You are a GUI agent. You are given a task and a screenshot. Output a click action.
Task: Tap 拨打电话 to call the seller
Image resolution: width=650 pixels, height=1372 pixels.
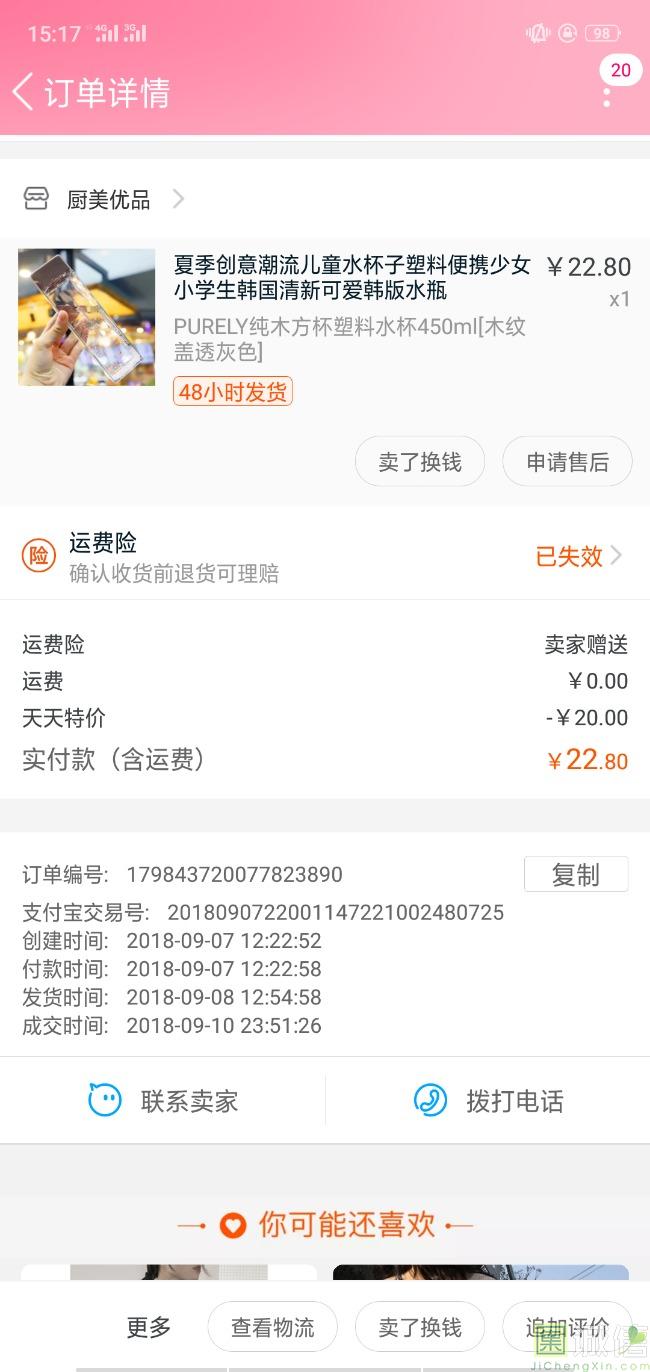[x=489, y=1101]
